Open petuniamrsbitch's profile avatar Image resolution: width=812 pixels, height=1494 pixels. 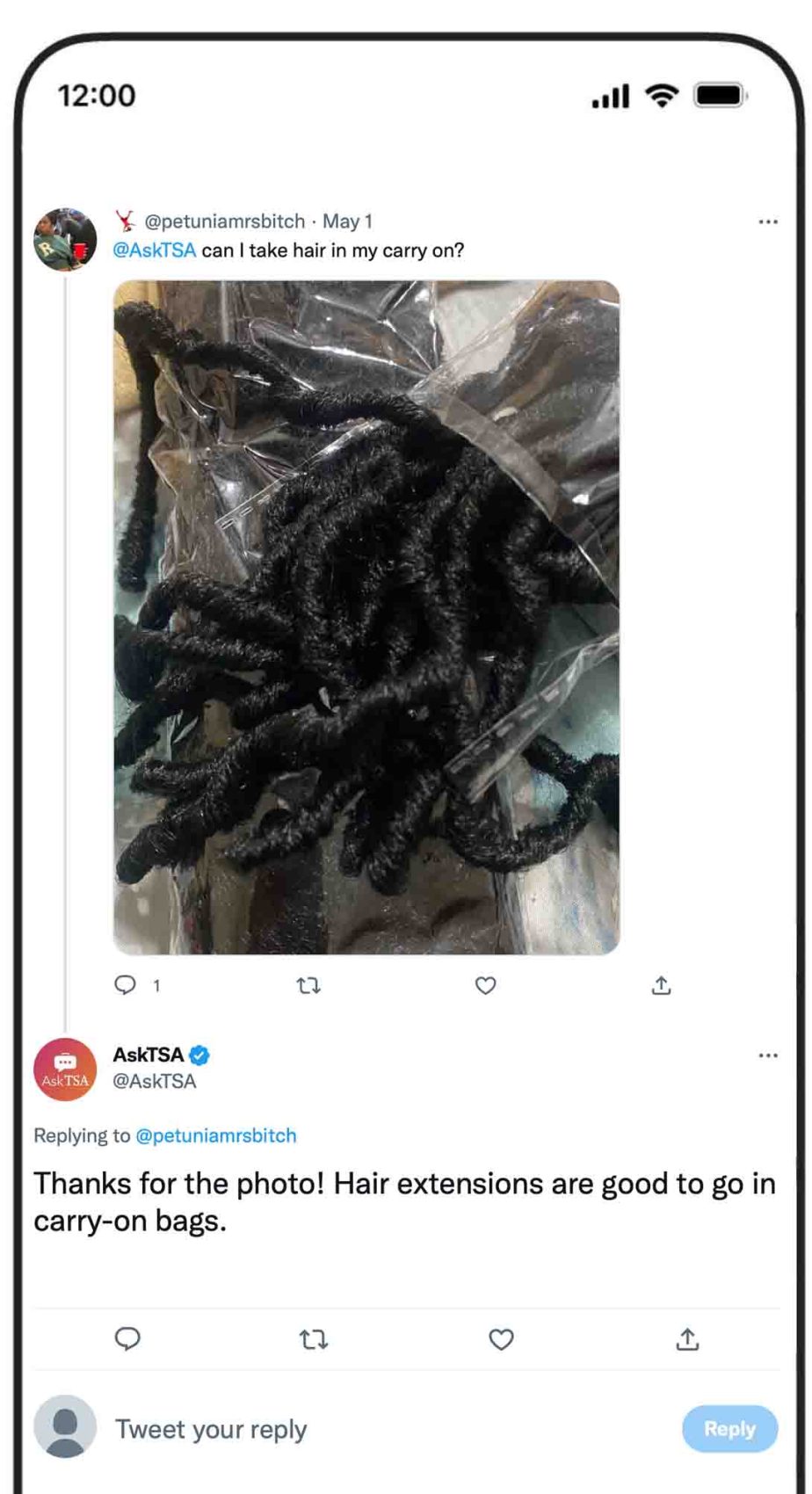pos(65,240)
